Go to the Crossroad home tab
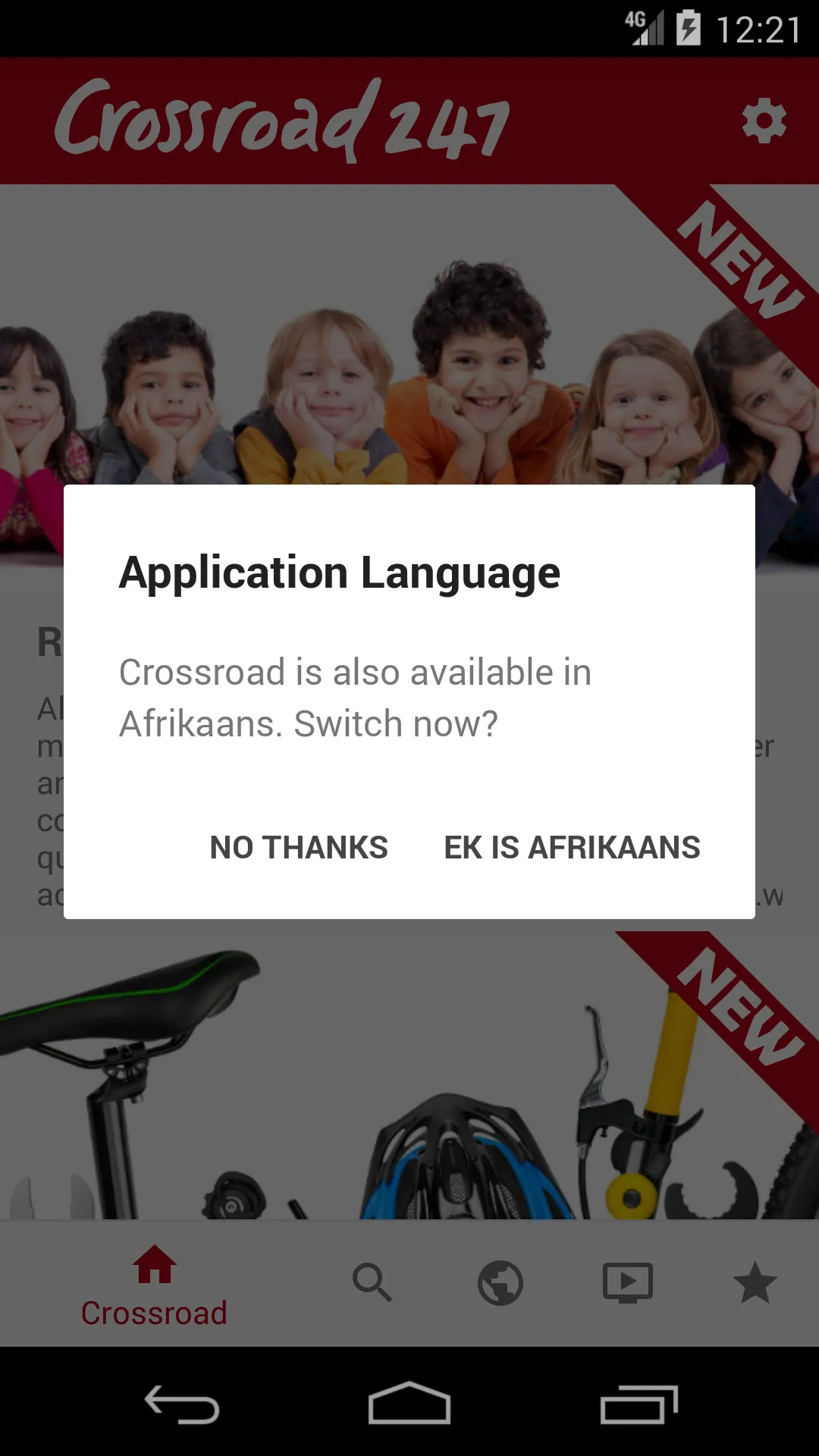Viewport: 819px width, 1456px height. coord(155,1285)
